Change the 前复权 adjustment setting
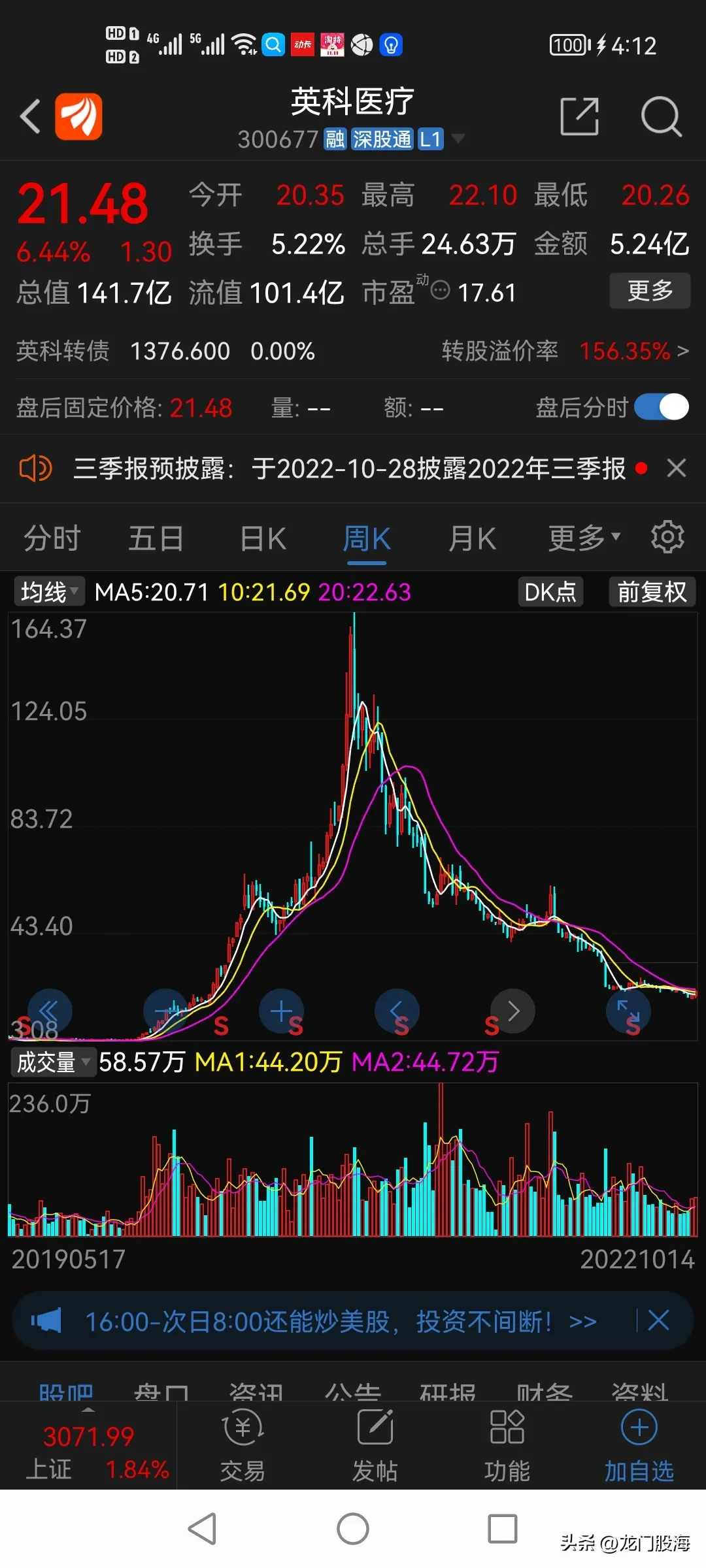The image size is (706, 1568). coord(652,592)
